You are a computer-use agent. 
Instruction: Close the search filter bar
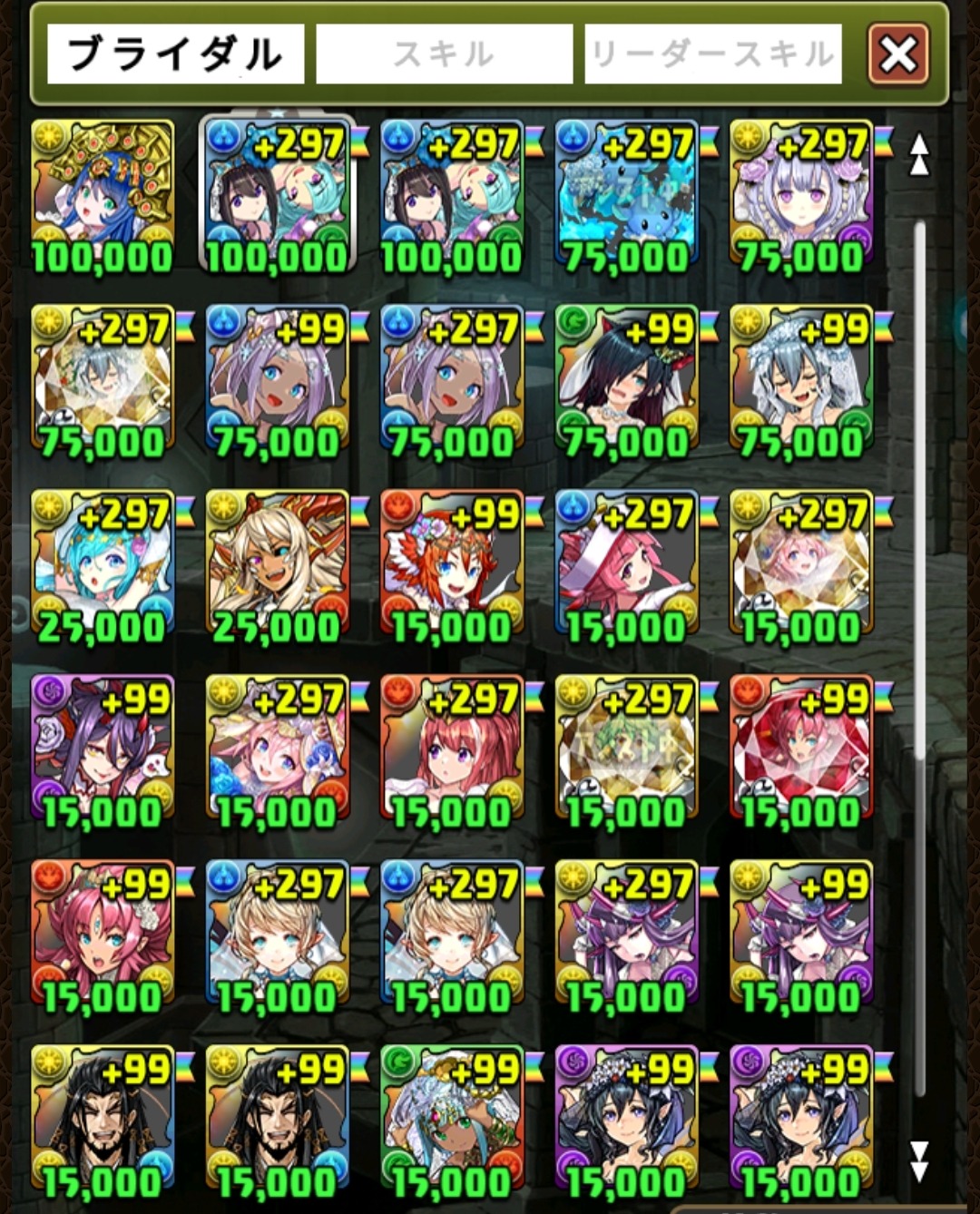[x=897, y=54]
